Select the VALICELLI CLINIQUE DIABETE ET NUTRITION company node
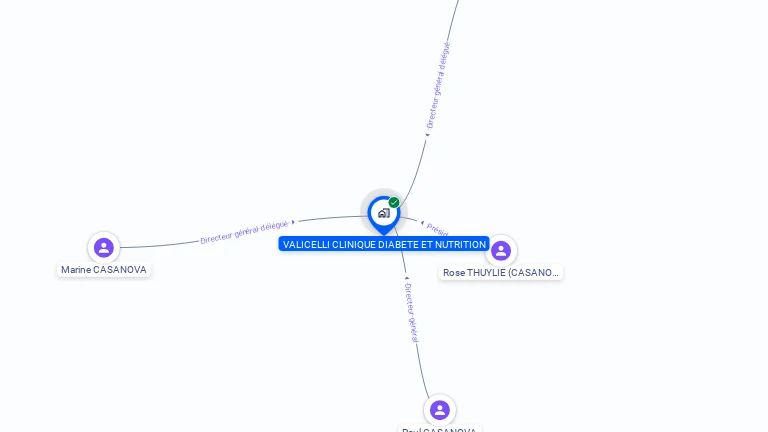 click(x=383, y=212)
